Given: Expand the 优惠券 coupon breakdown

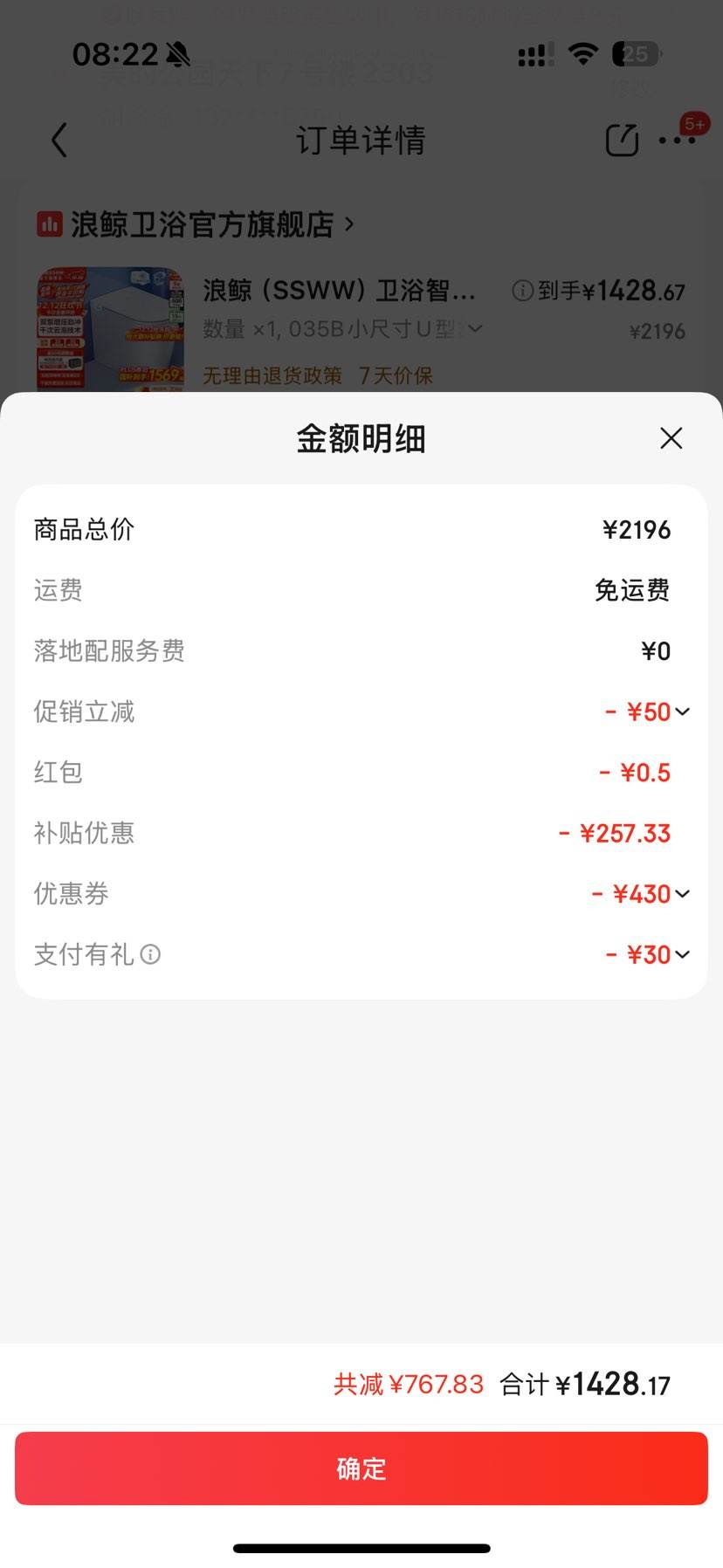Looking at the screenshot, I should click(x=682, y=893).
